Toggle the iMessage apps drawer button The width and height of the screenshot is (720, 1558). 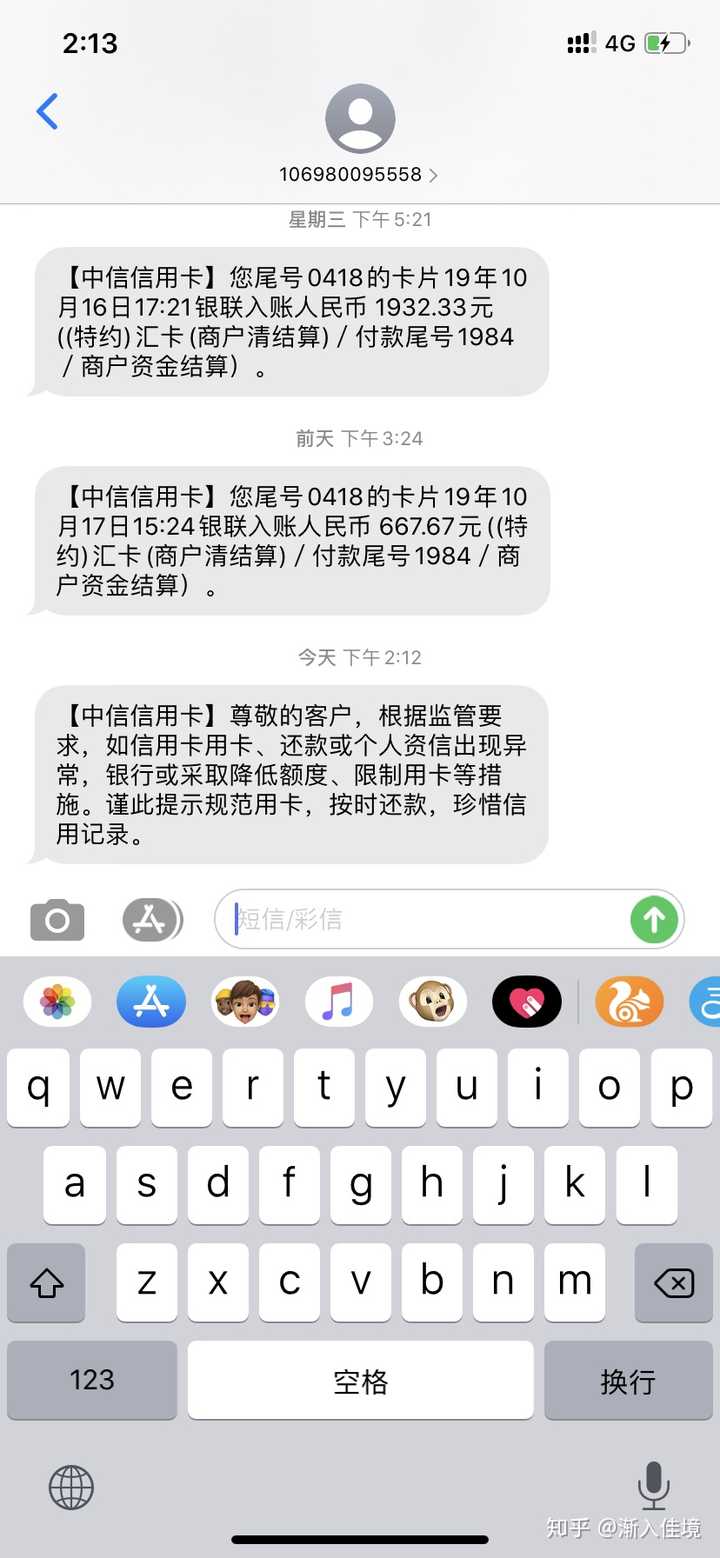click(x=152, y=920)
